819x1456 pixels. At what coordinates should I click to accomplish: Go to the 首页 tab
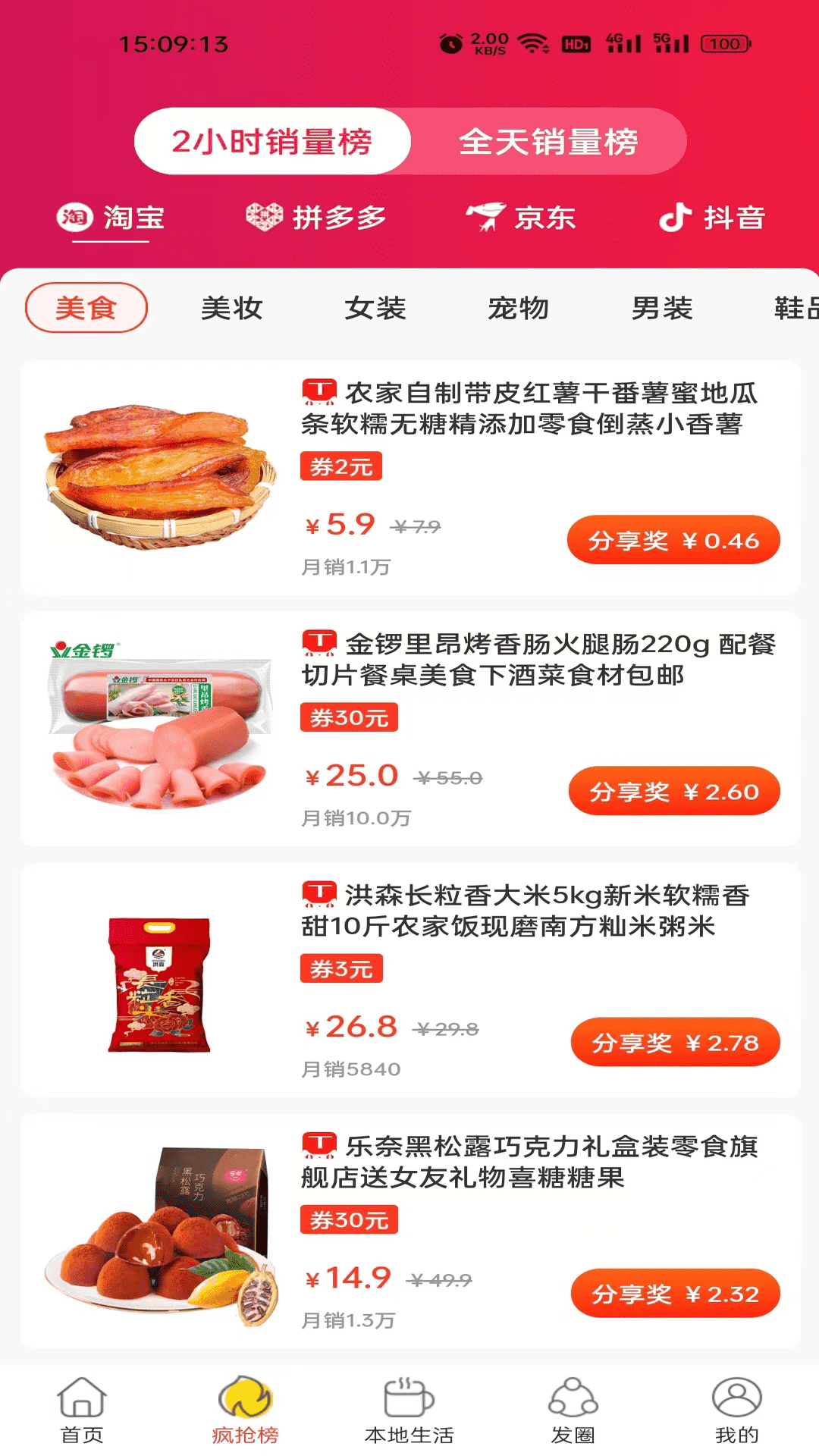(82, 1410)
